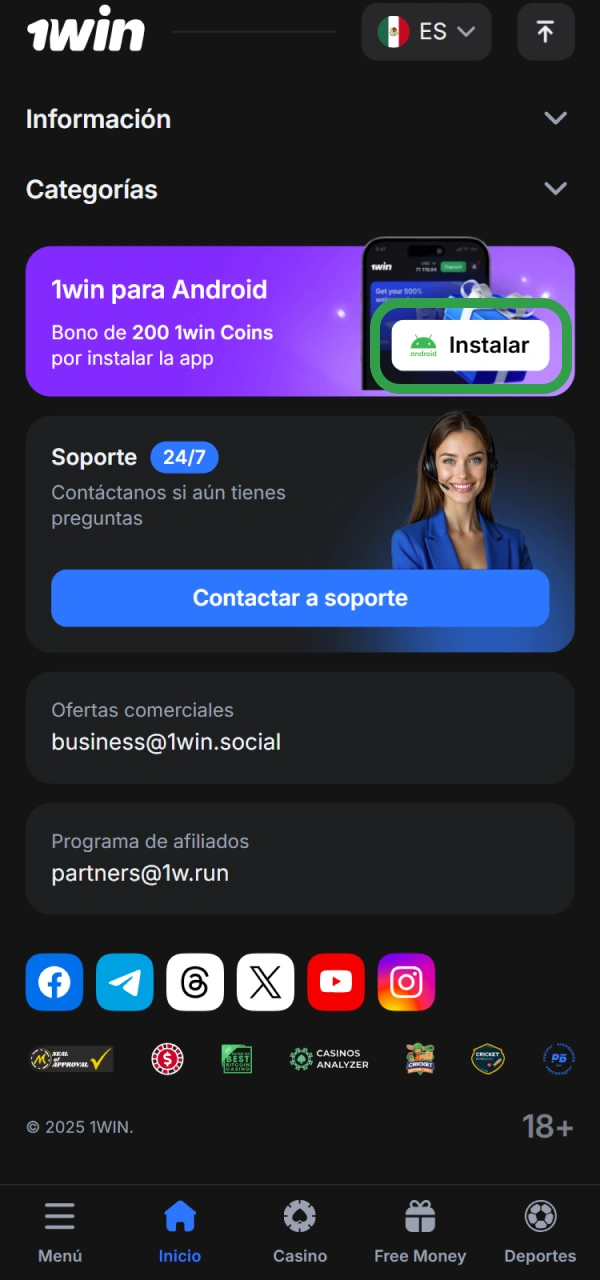This screenshot has height=1280, width=600.
Task: Open the ES language dropdown
Action: [426, 32]
